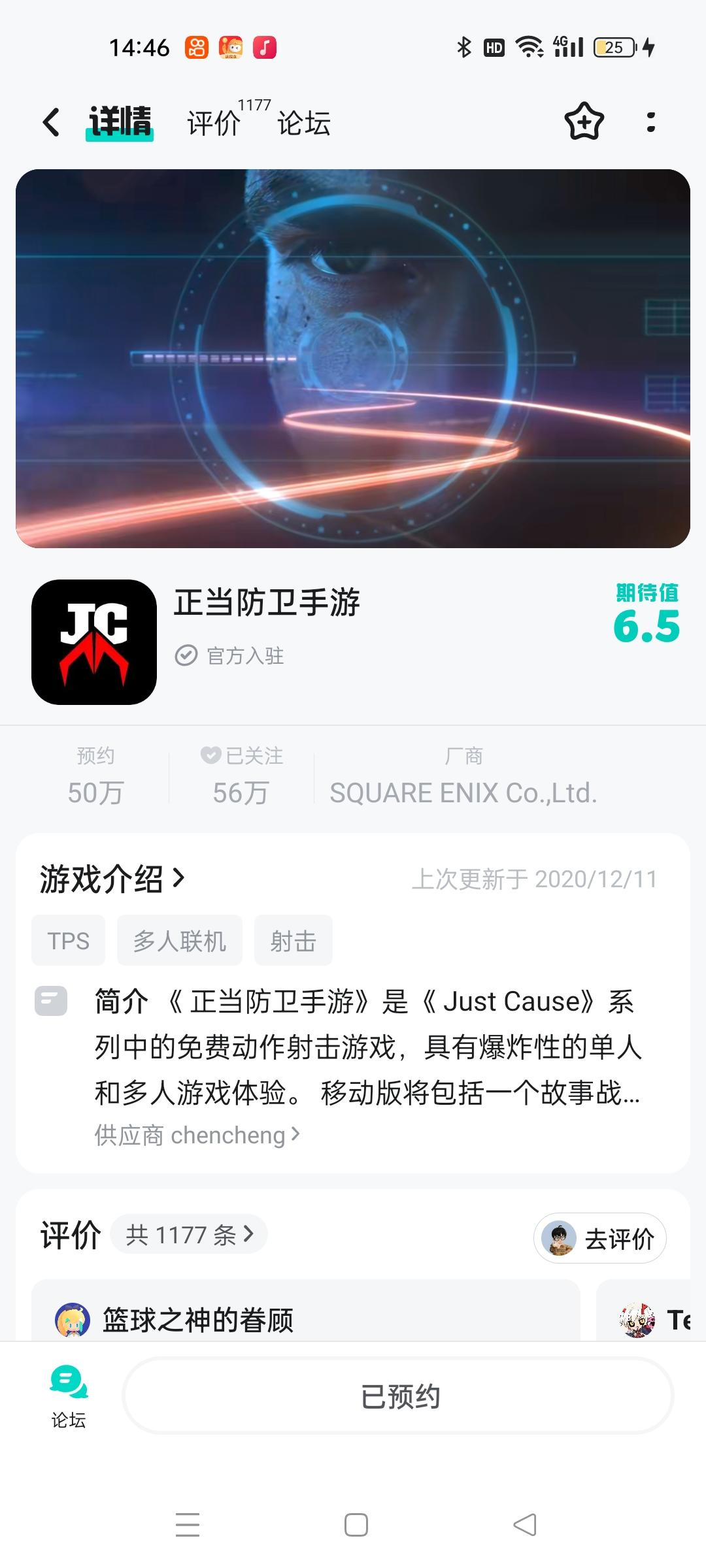Open supplier chencheng details
Screen dimensions: 706x1568
pos(196,1135)
